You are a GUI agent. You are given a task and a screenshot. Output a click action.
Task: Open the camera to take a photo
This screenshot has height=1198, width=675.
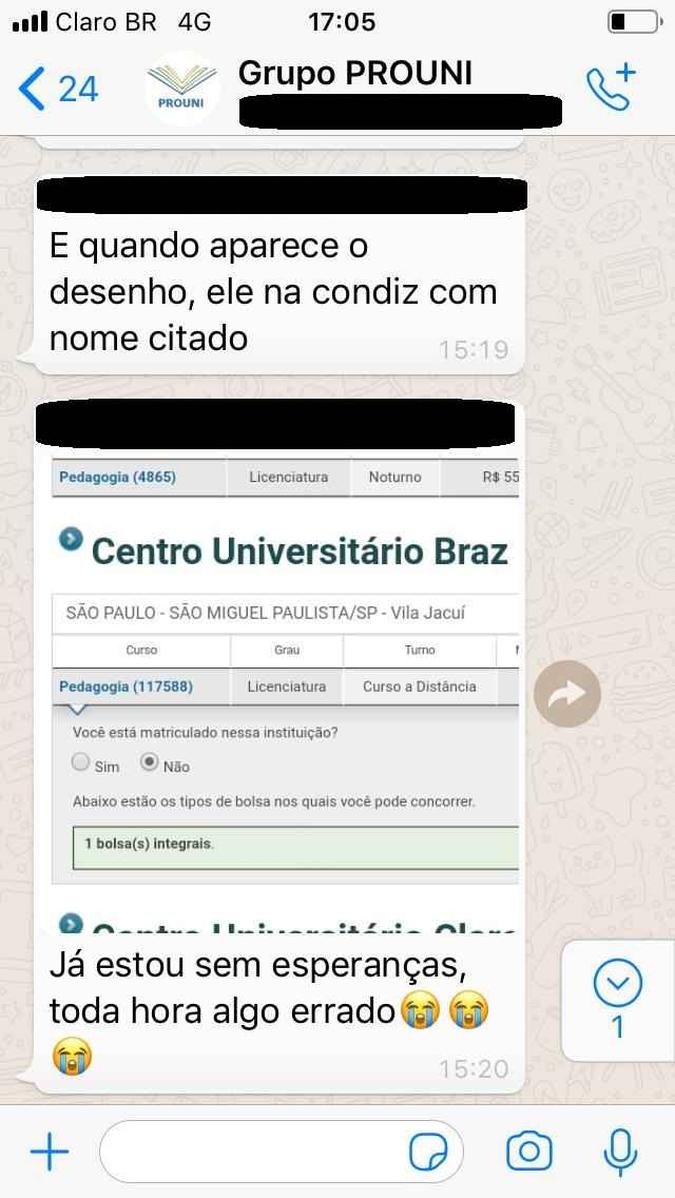(x=529, y=1152)
